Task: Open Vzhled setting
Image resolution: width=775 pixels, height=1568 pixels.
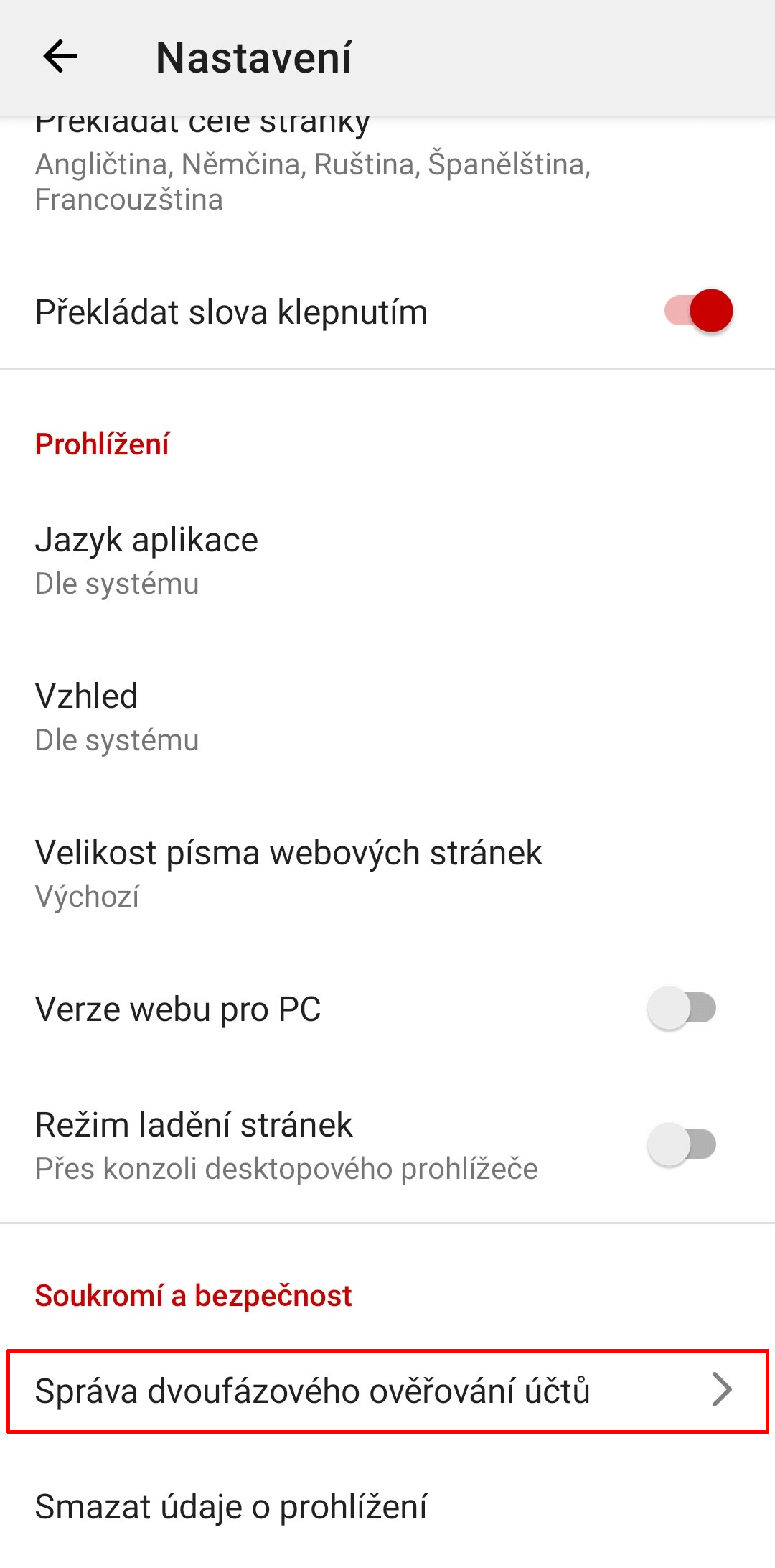Action: (387, 717)
